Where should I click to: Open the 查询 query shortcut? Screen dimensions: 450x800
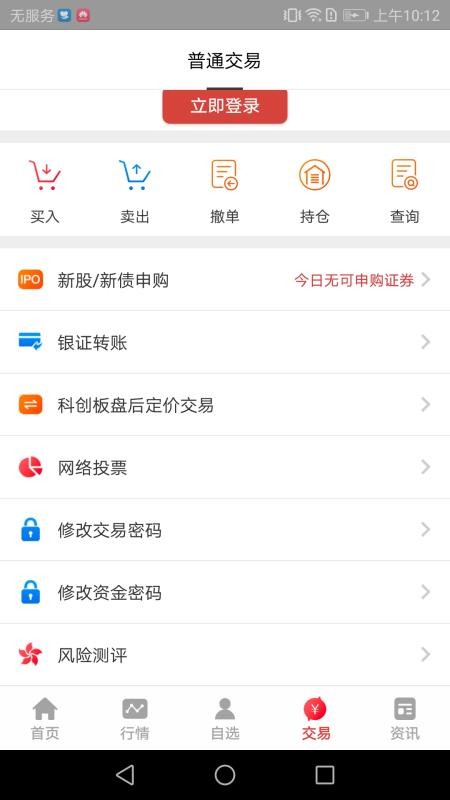404,191
